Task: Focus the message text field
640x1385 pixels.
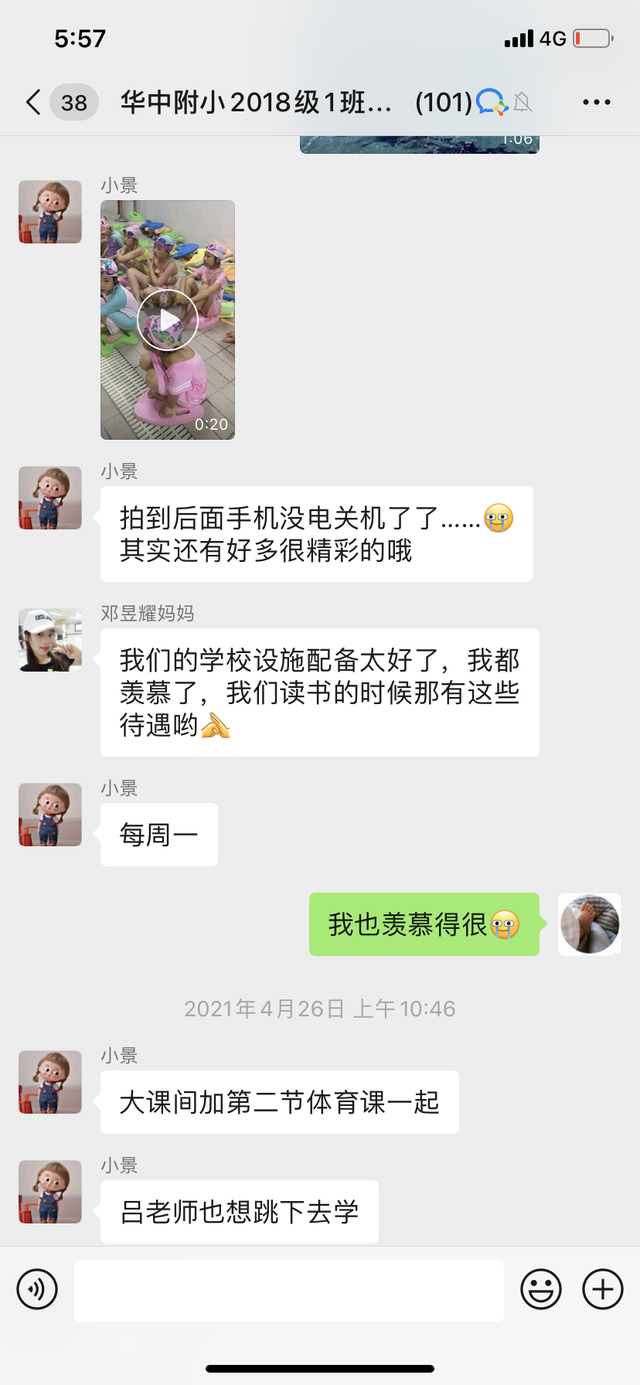Action: (288, 1290)
